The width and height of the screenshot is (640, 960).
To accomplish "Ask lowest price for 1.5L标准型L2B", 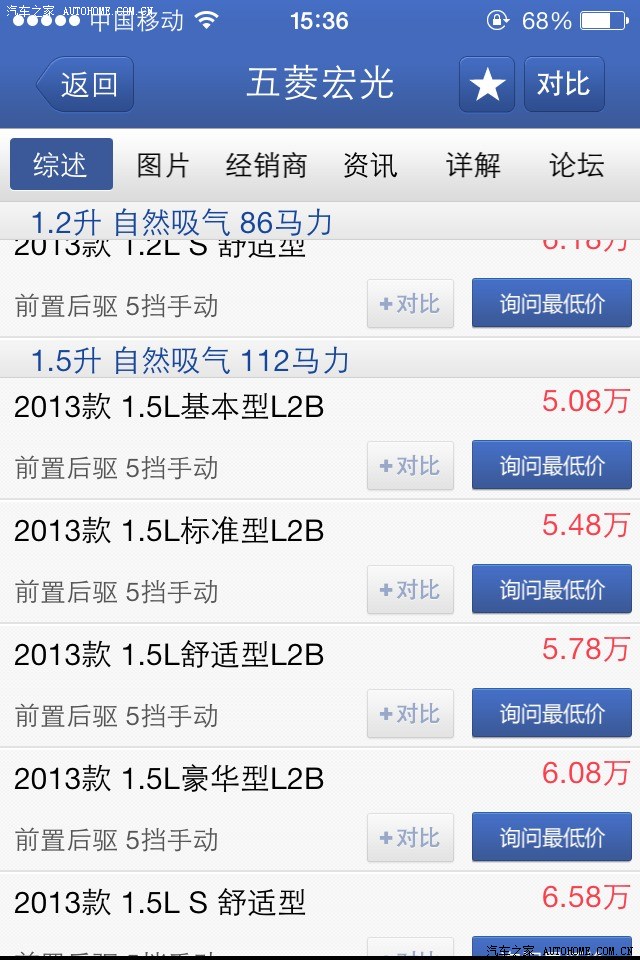I will tap(552, 590).
